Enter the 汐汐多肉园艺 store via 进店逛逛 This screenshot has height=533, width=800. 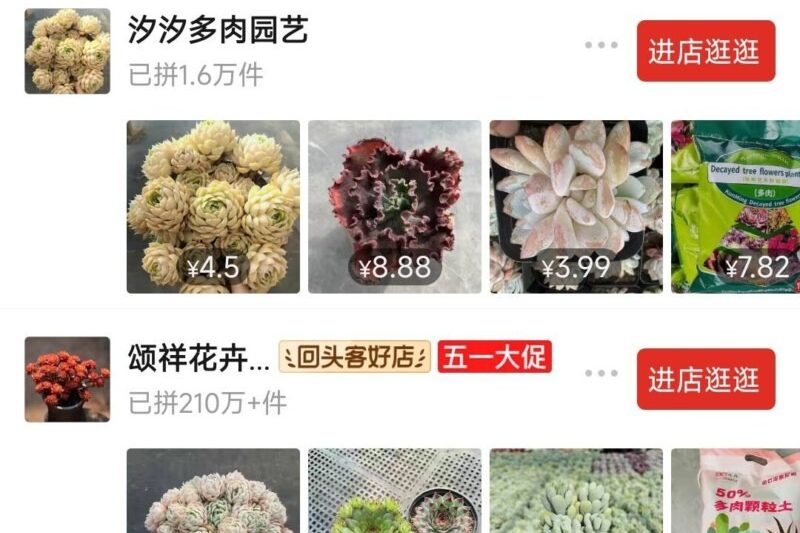click(705, 51)
